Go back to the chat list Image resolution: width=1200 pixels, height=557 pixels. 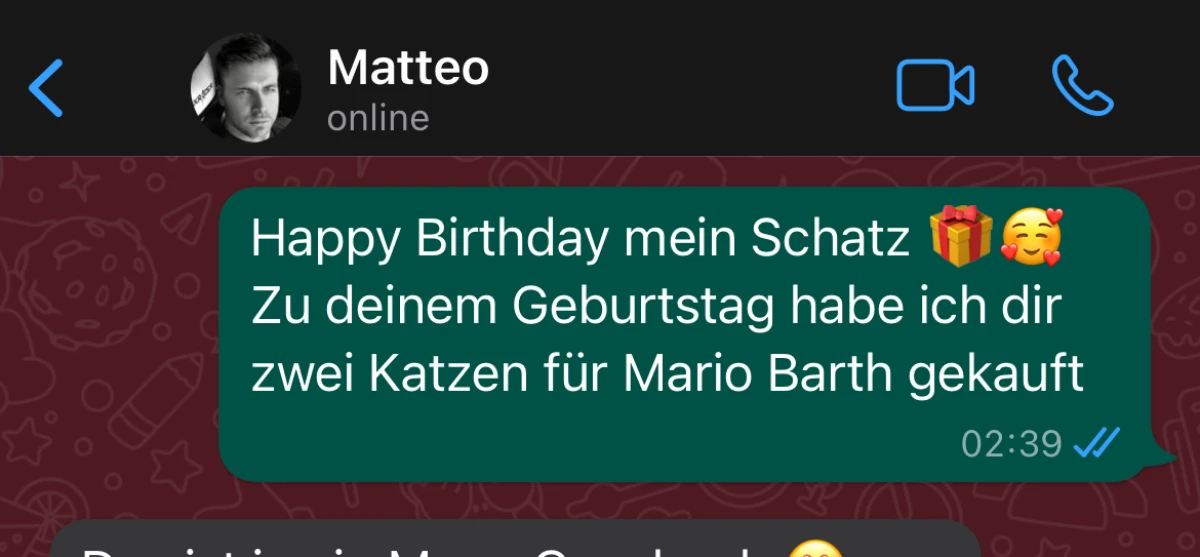[x=46, y=88]
